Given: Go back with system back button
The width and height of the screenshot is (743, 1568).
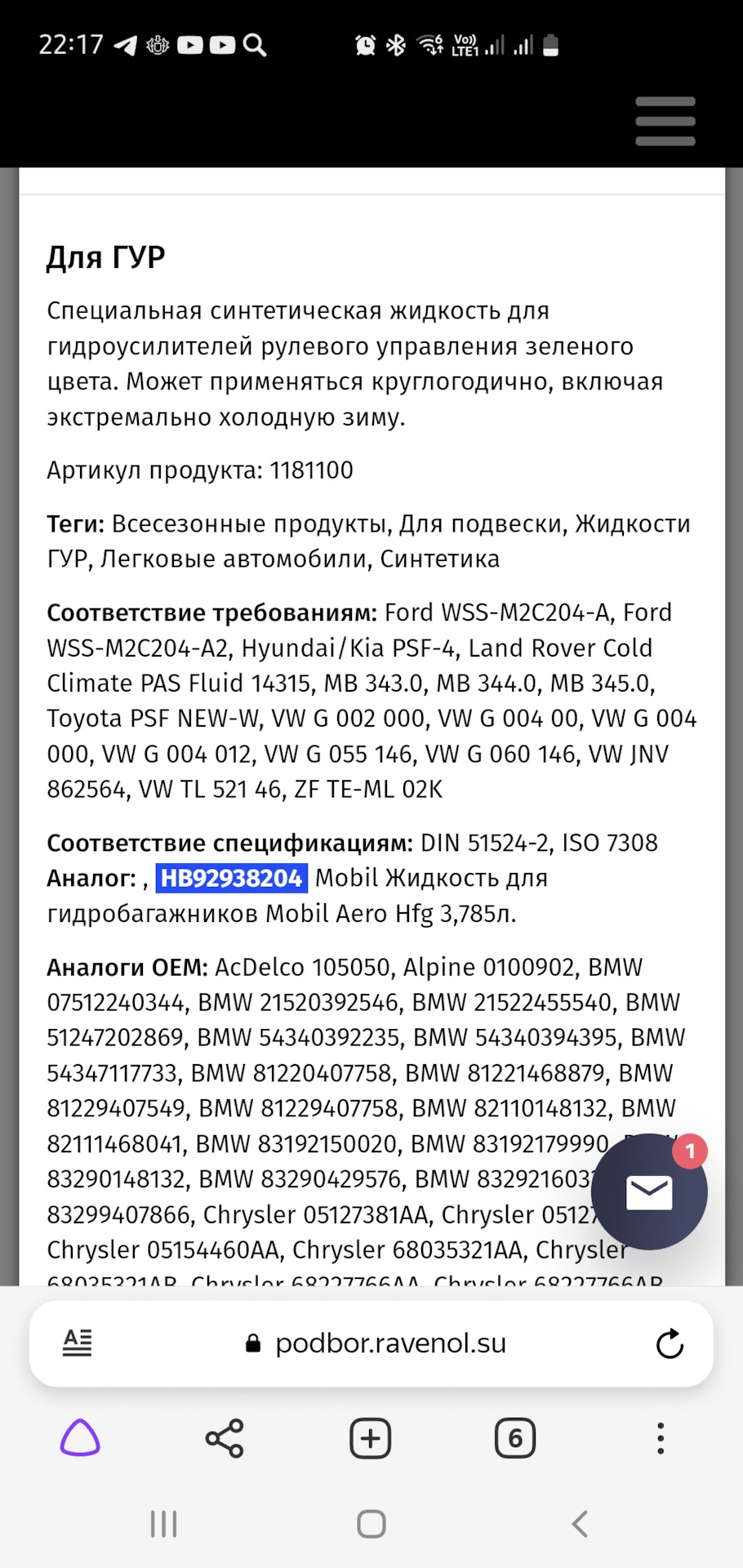Looking at the screenshot, I should click(580, 1524).
